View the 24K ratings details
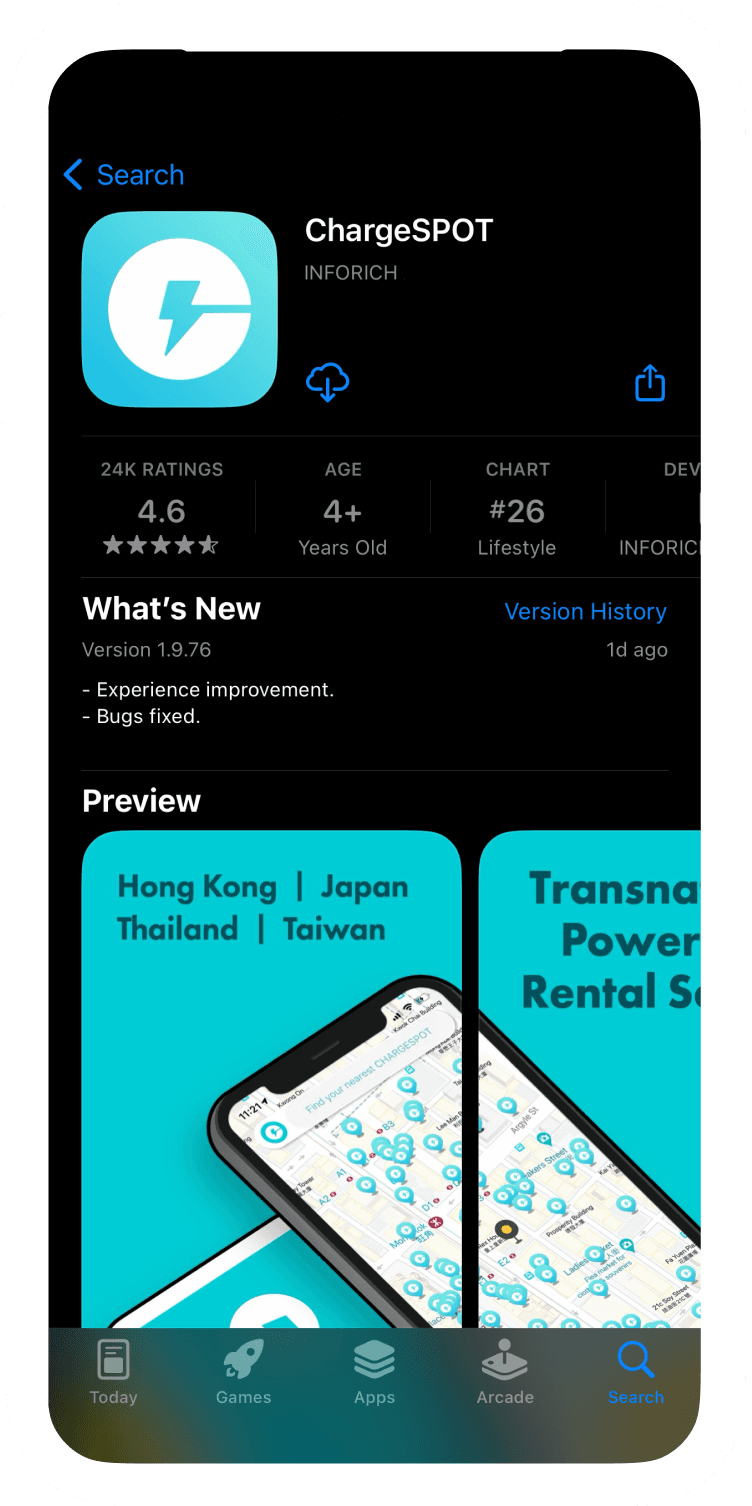The width and height of the screenshot is (752, 1506). tap(161, 508)
